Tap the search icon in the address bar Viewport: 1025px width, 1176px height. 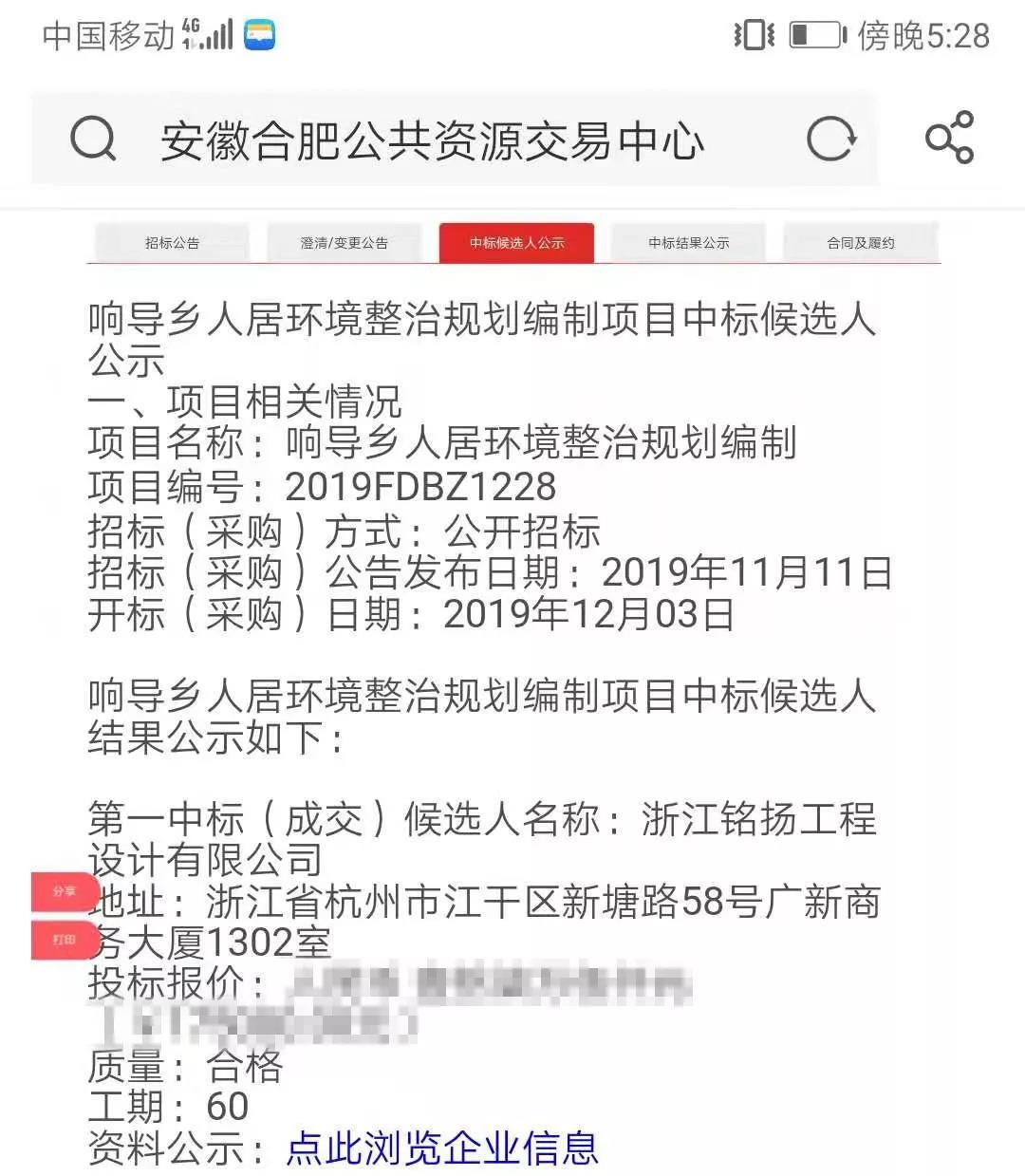(93, 140)
